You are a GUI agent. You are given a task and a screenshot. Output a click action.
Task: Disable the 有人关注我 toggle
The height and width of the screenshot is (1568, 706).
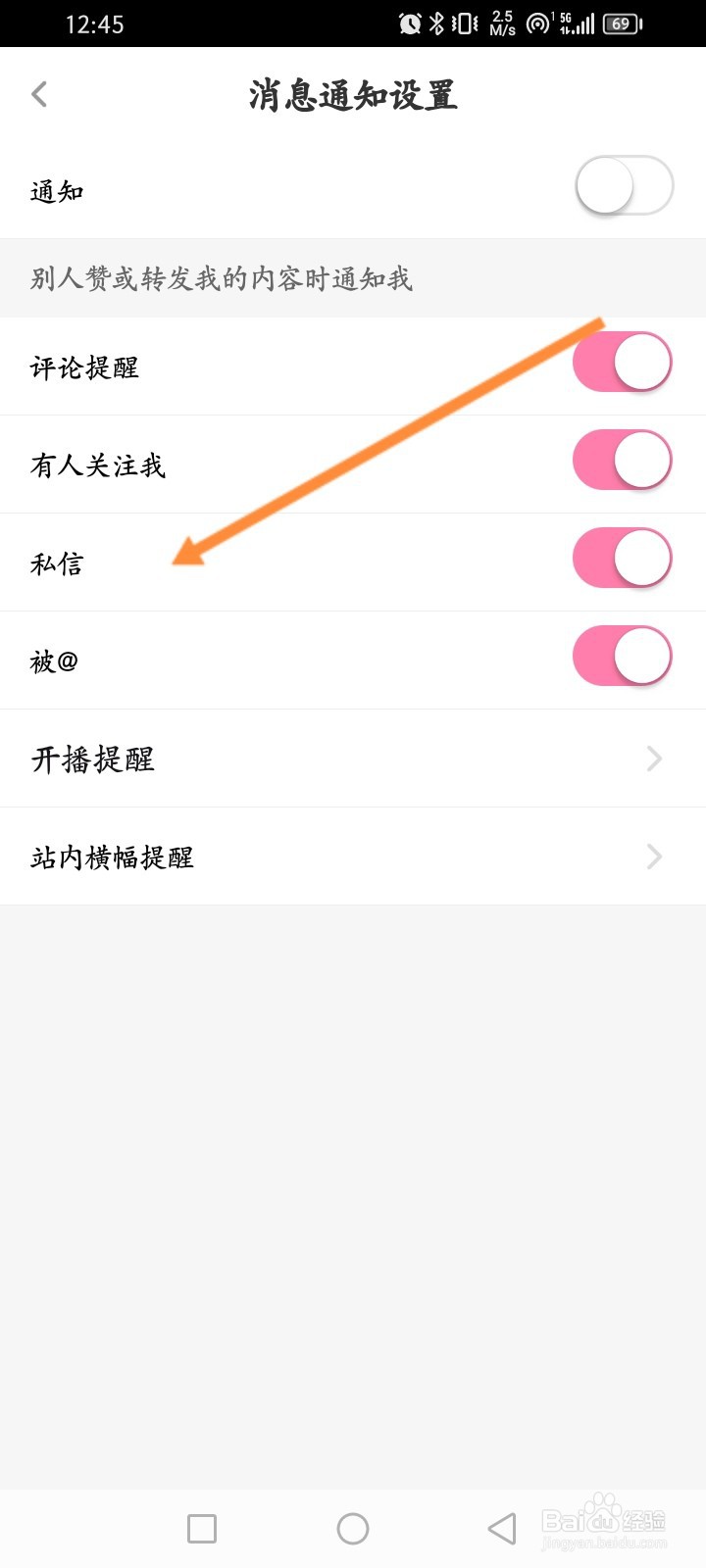(x=623, y=461)
